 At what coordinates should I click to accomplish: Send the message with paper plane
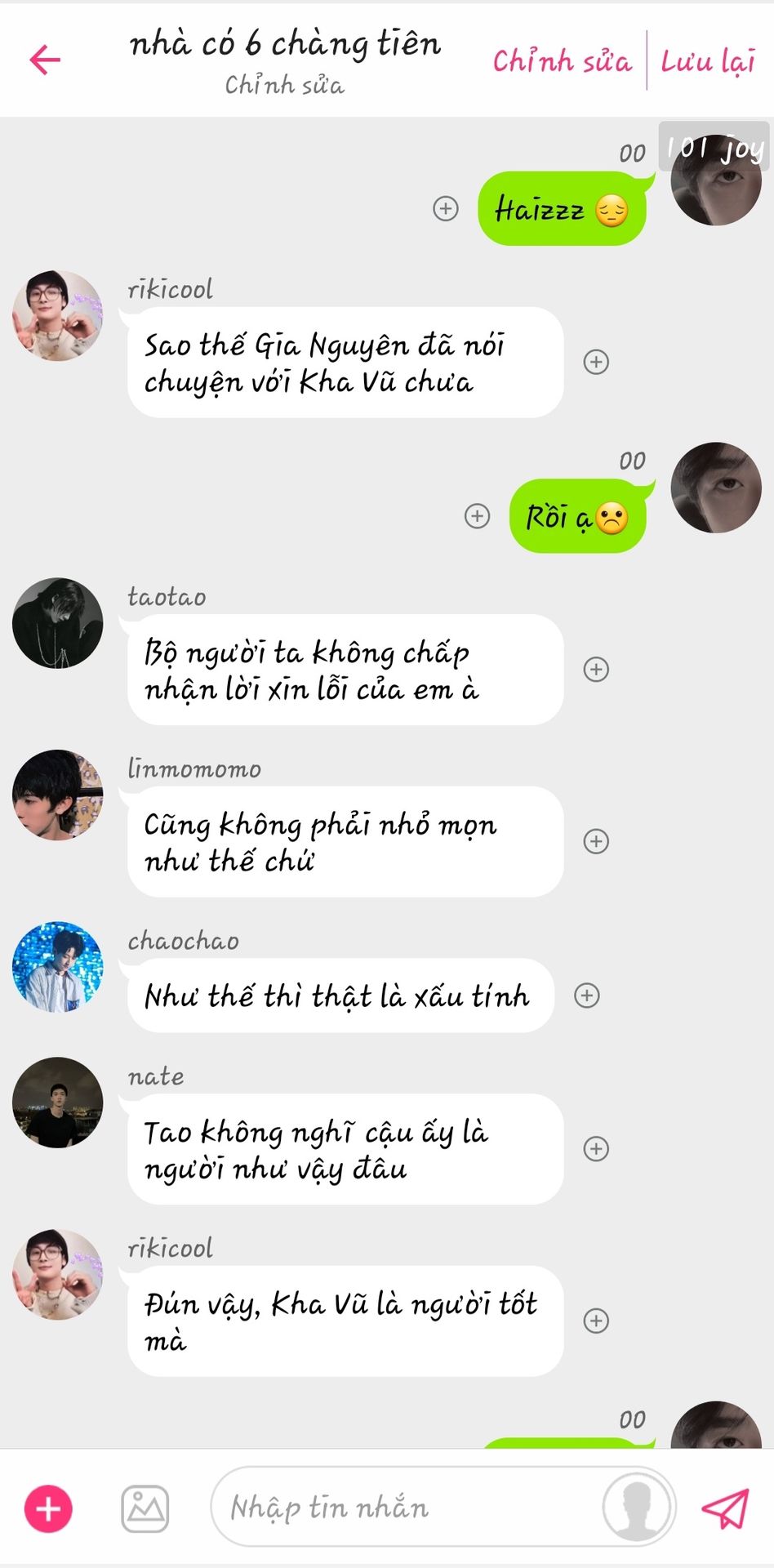[x=725, y=1508]
